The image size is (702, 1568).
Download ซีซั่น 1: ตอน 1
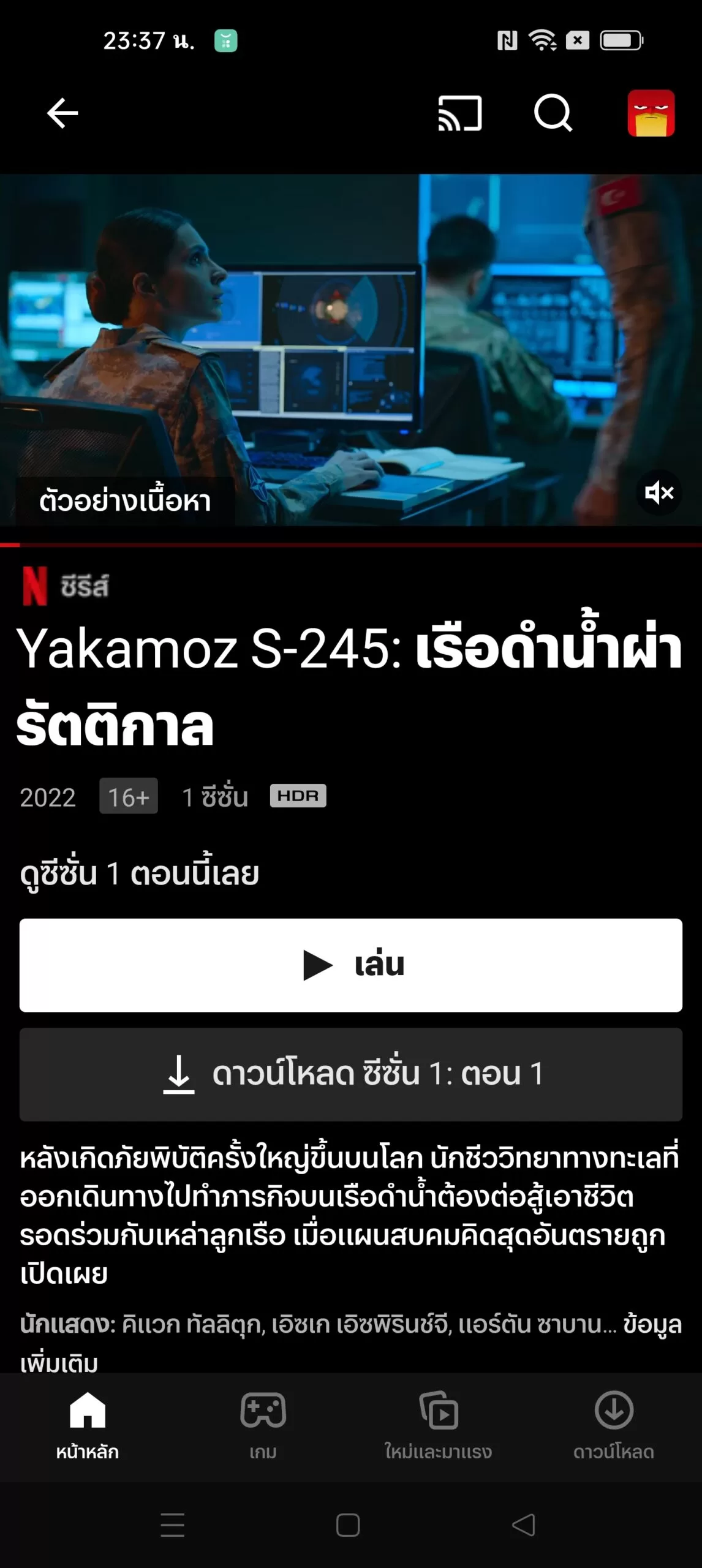click(351, 1074)
